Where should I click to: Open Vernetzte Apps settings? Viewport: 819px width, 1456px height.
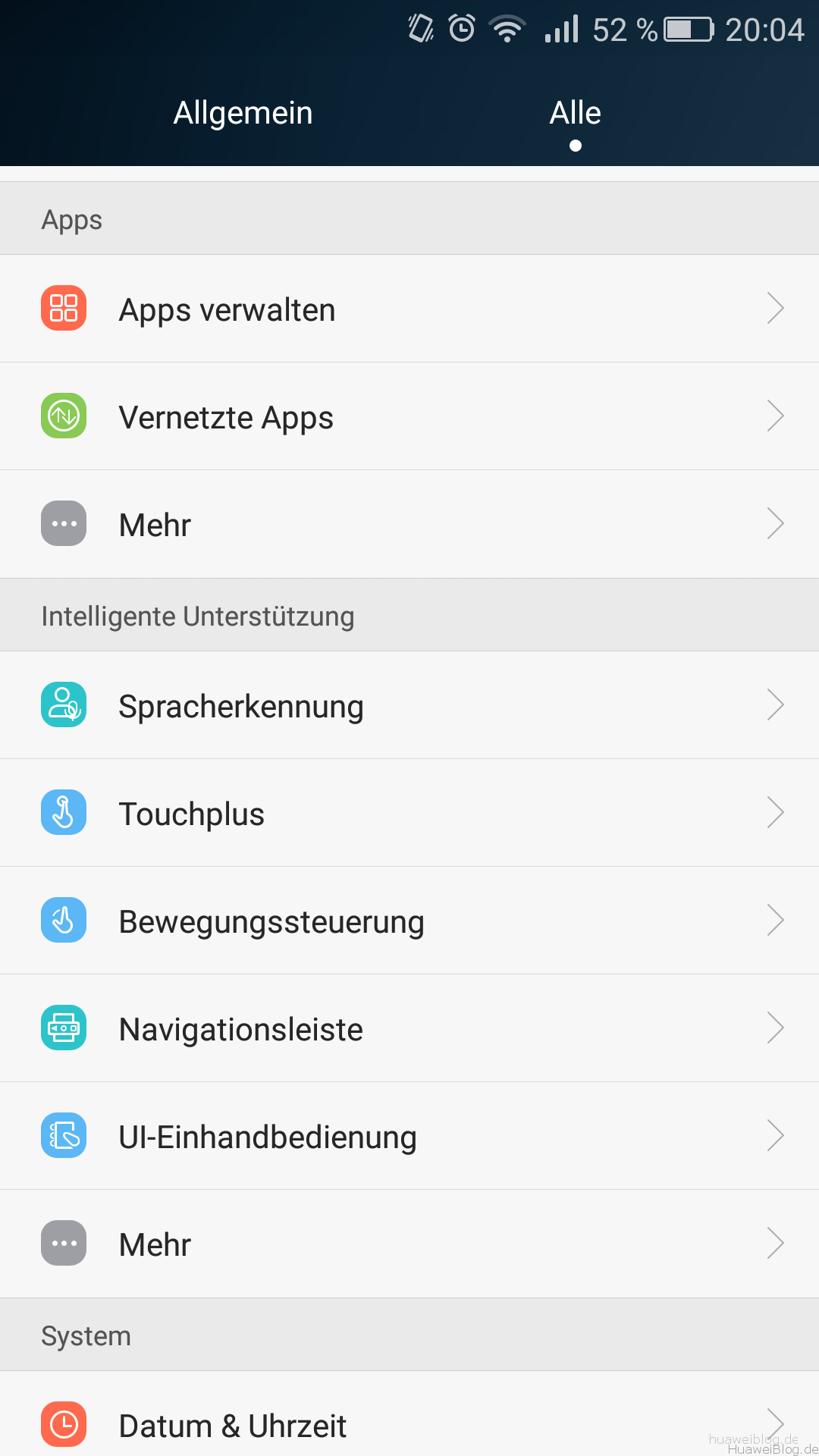409,416
